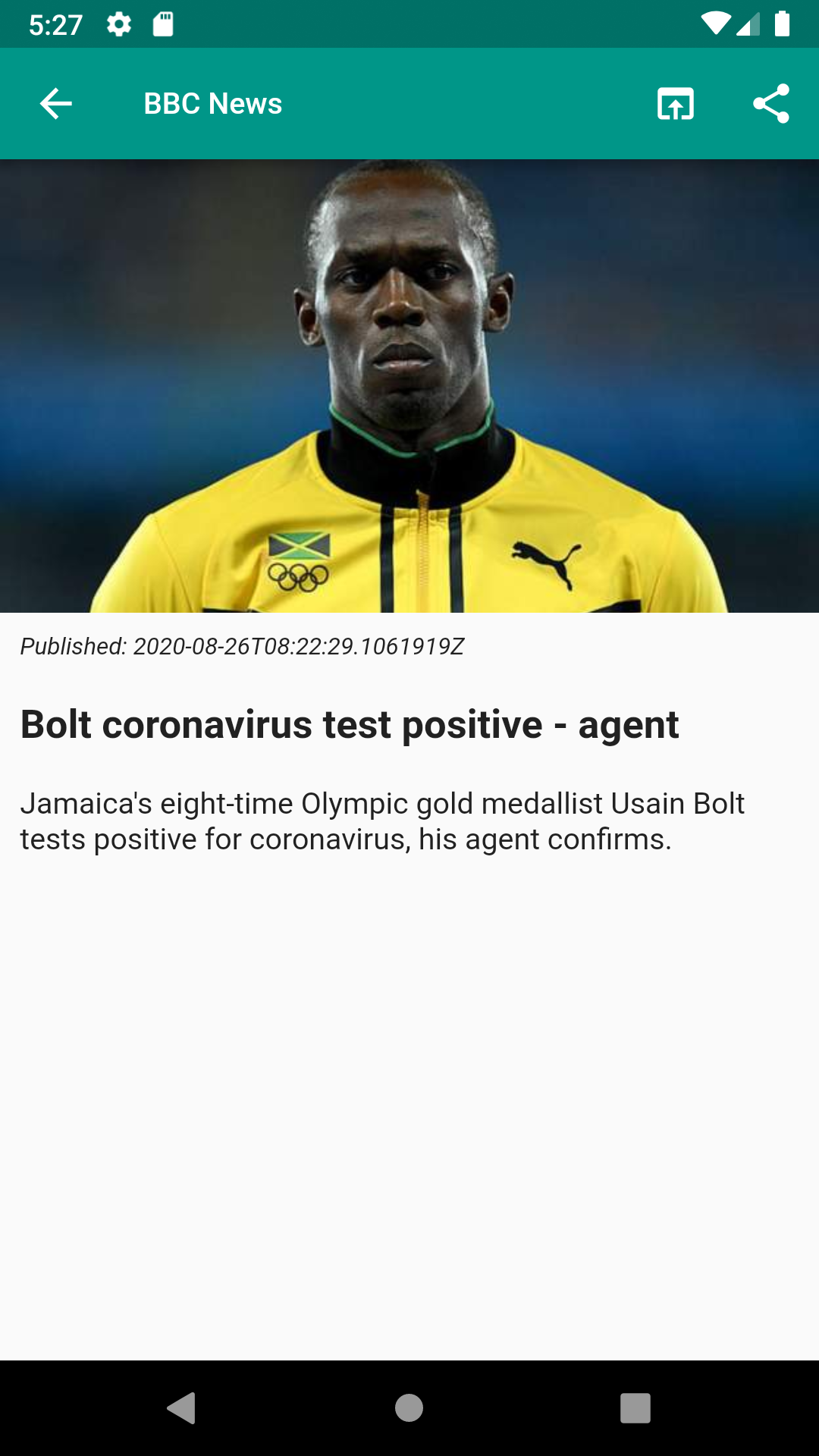
Task: Go back using the app bar arrow
Action: [x=56, y=104]
